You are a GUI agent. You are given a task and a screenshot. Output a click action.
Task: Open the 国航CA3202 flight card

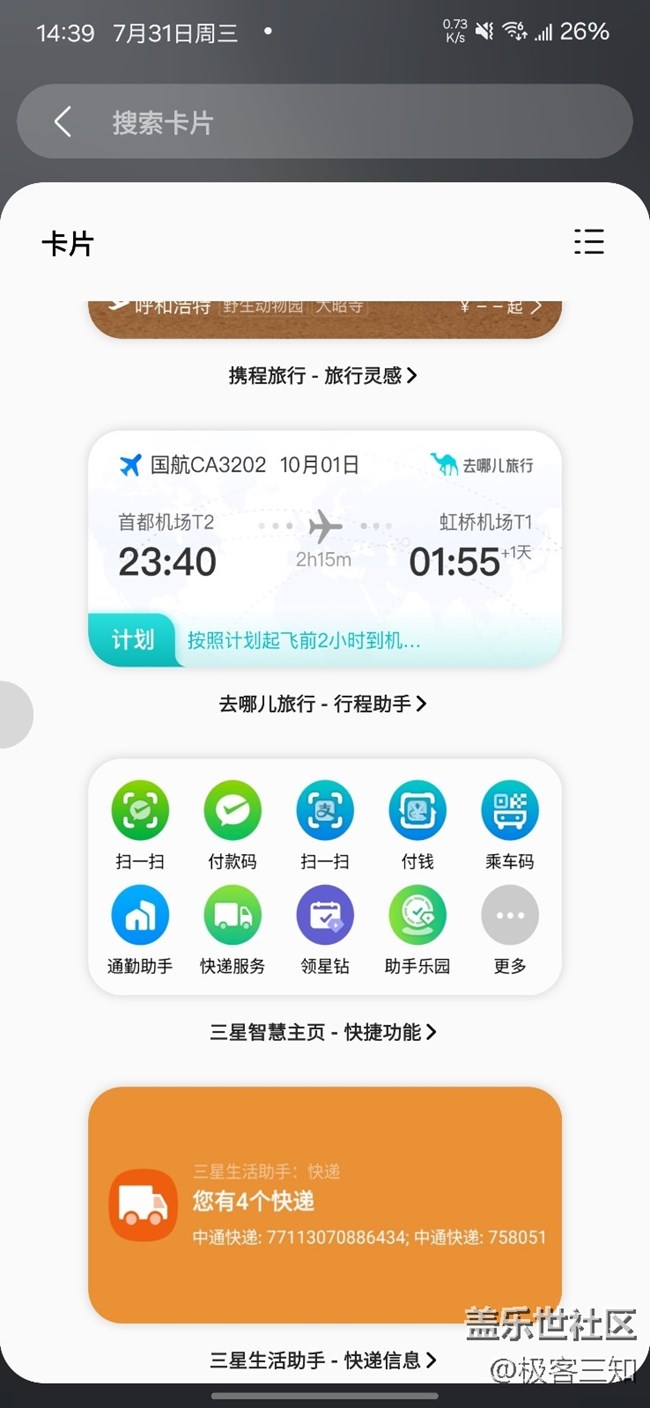coord(325,548)
